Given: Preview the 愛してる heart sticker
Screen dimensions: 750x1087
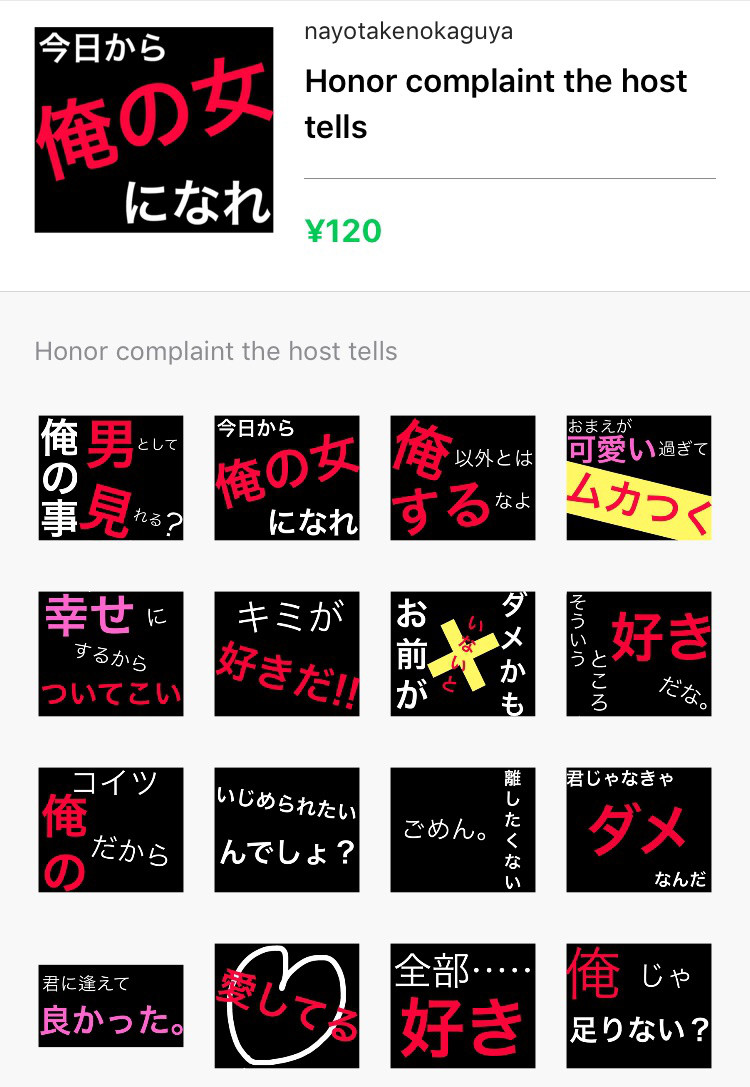Looking at the screenshot, I should click(287, 1006).
